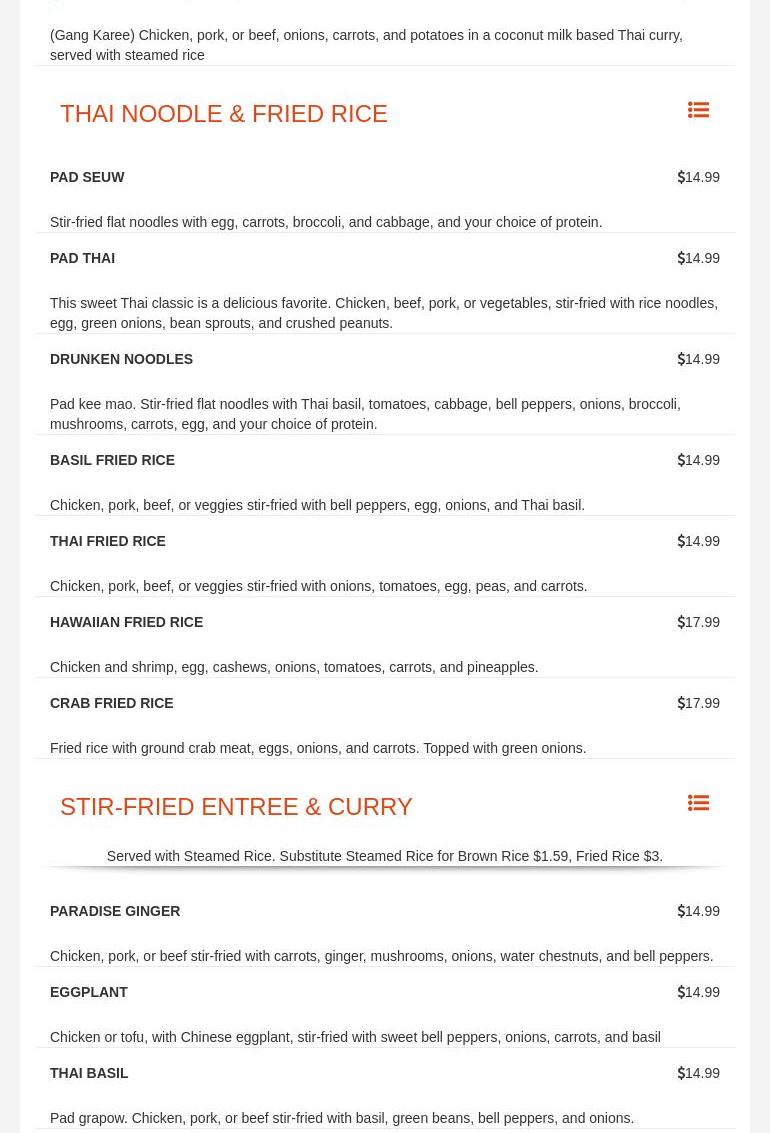This screenshot has height=1133, width=770.
Task: Open category list icon beside Thai Noodle & Fried Rice
Action: tap(698, 111)
